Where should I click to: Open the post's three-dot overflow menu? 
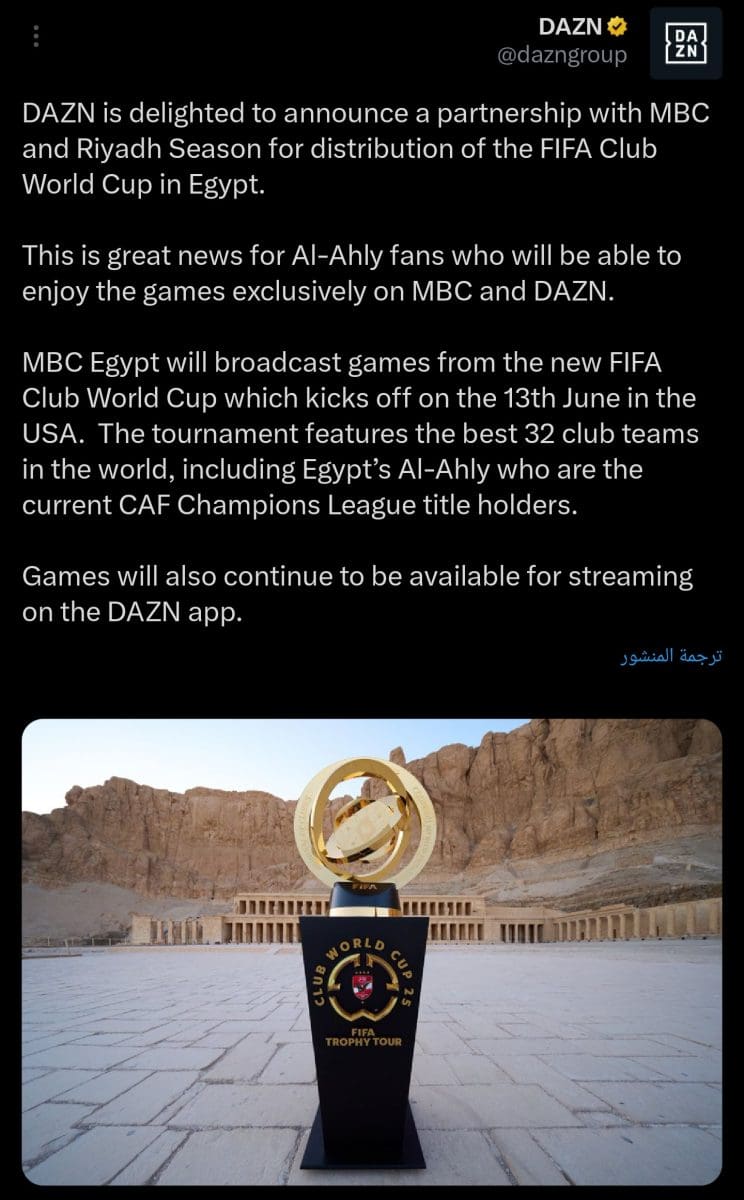coord(37,36)
